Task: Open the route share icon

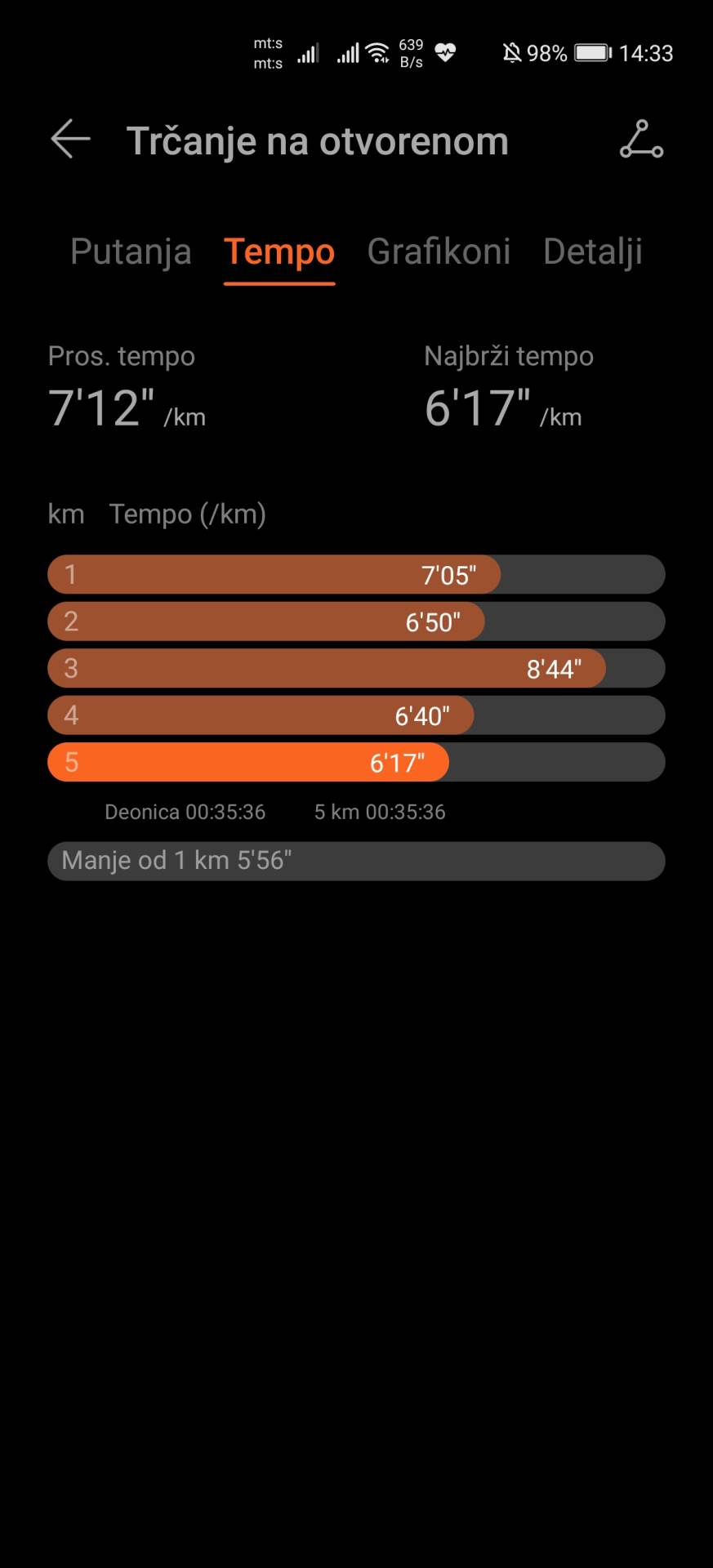Action: tap(641, 140)
